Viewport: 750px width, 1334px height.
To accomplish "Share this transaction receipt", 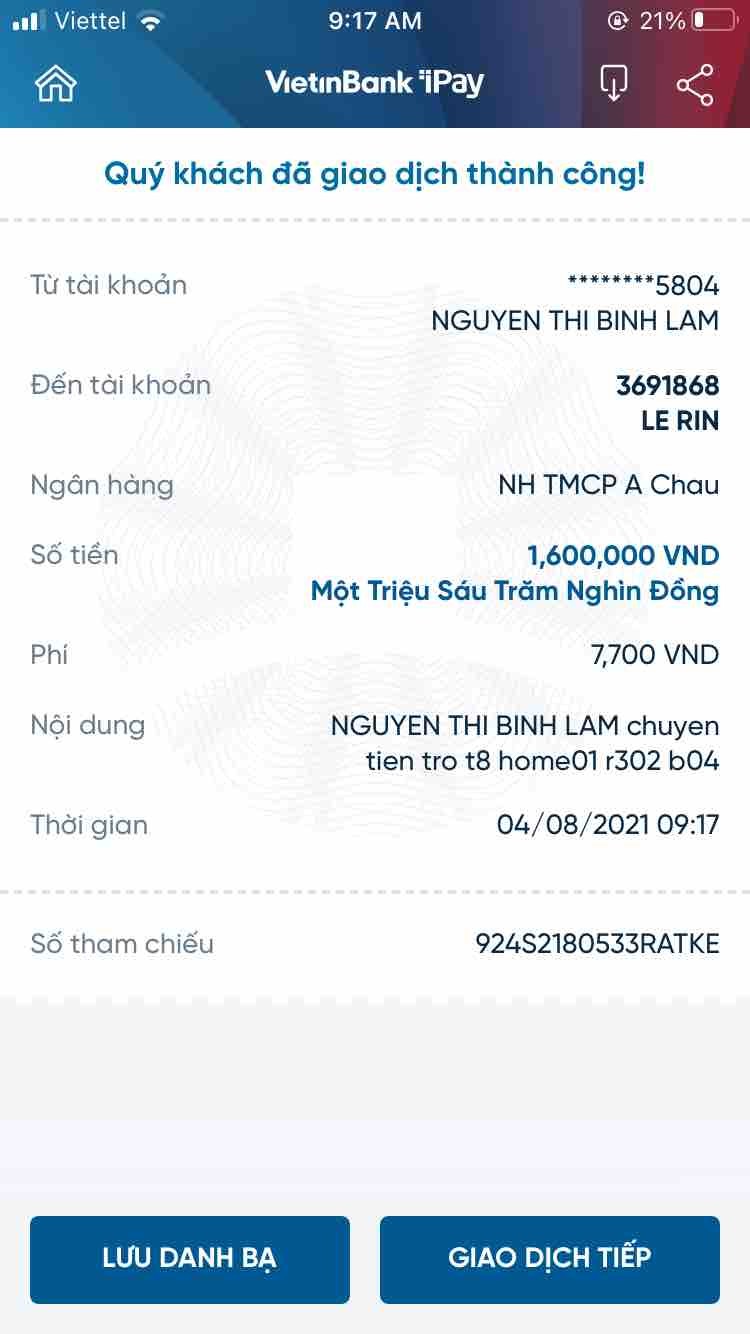I will click(695, 84).
